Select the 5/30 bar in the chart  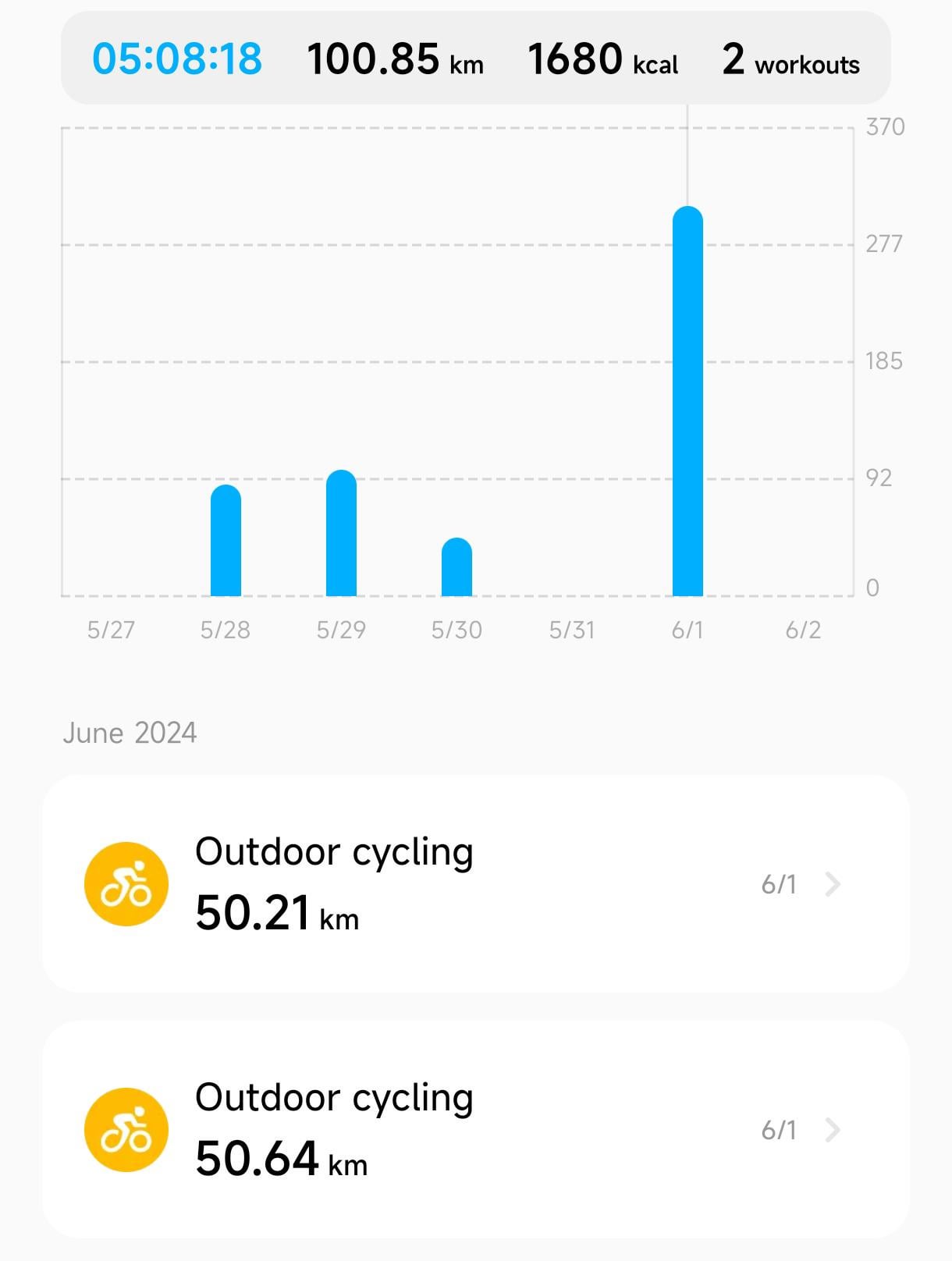coord(456,567)
